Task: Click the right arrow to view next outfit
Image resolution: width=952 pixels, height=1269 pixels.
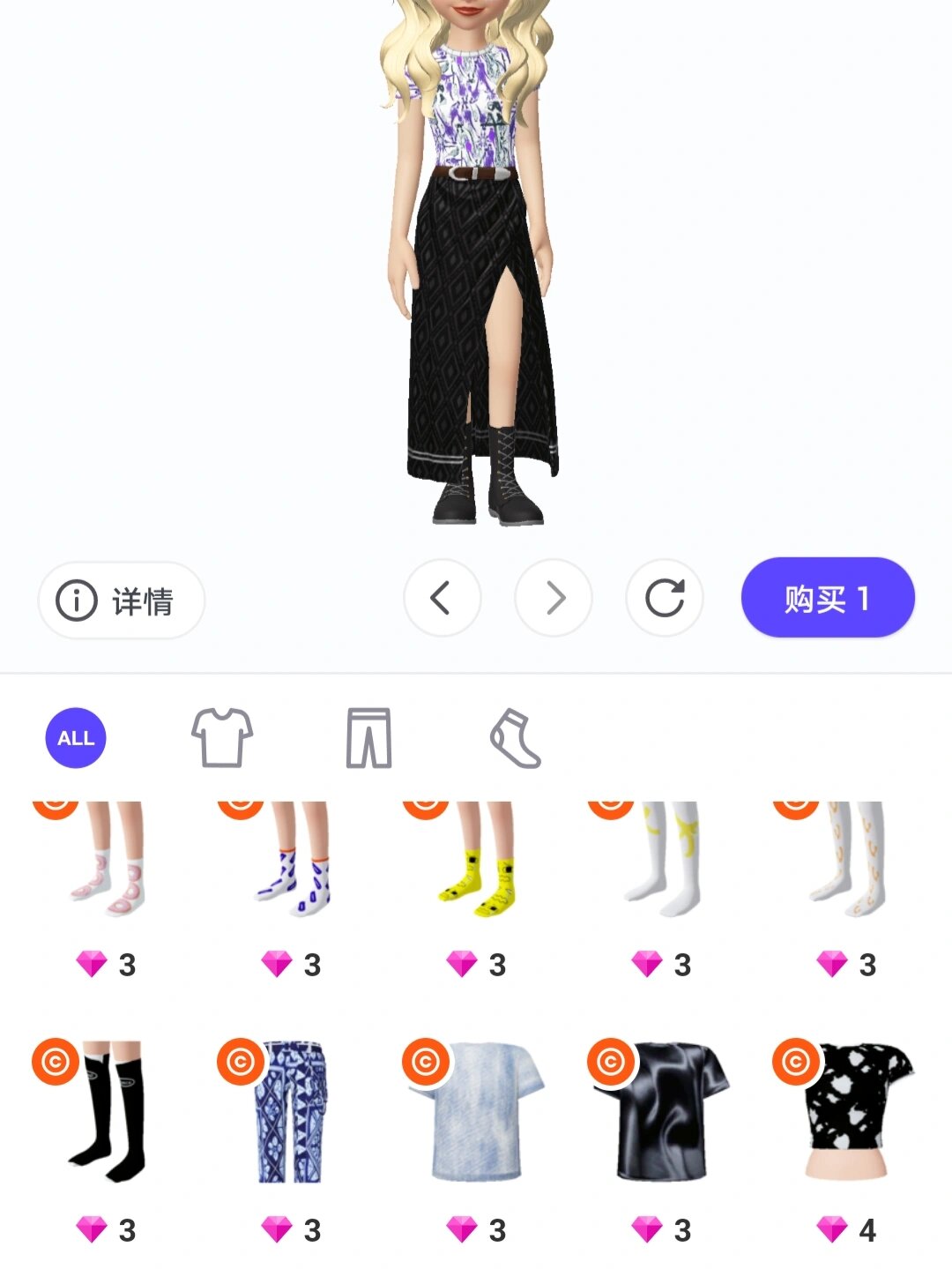Action: click(554, 597)
